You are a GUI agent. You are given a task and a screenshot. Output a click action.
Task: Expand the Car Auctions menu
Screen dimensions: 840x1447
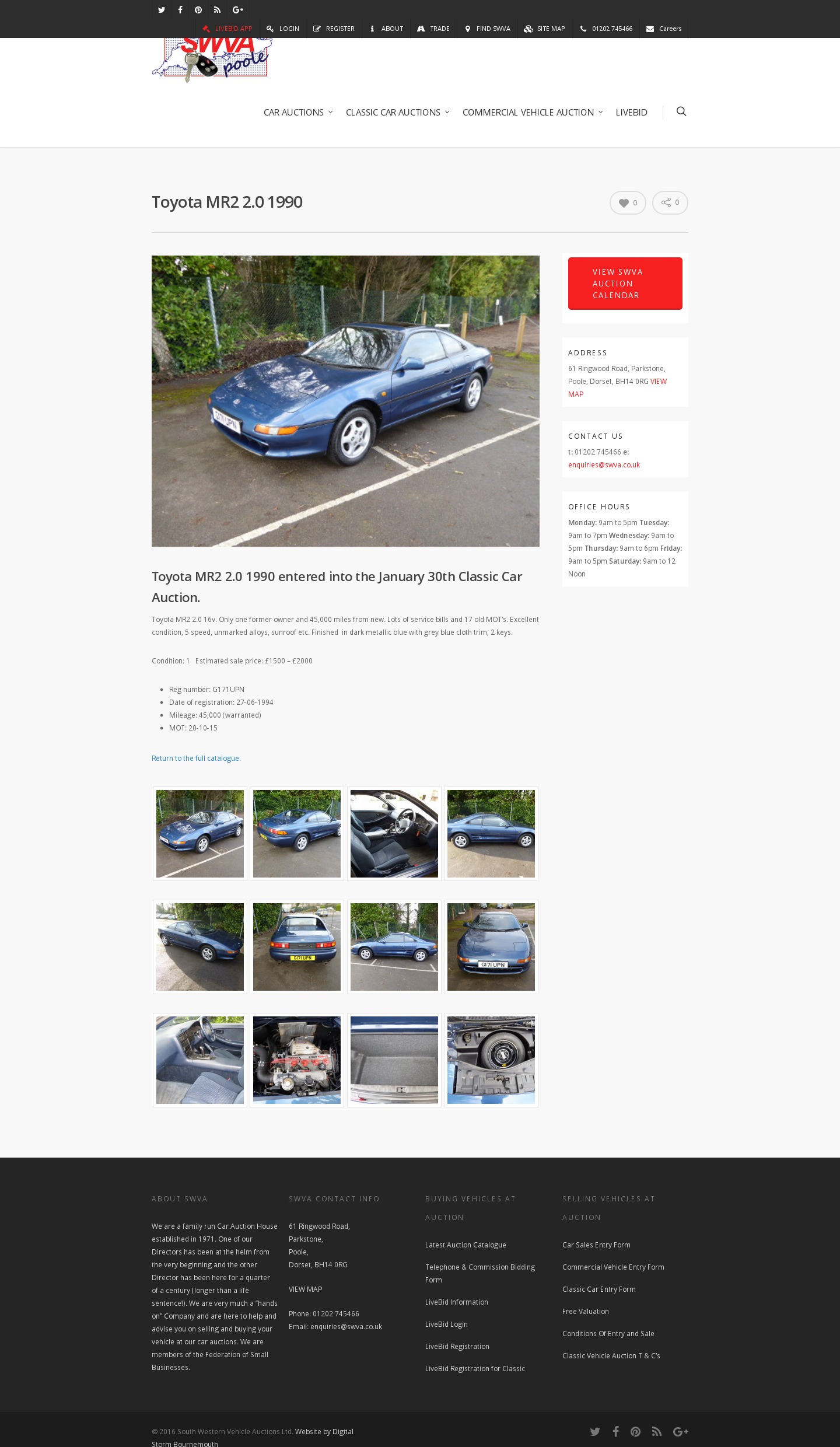(297, 112)
